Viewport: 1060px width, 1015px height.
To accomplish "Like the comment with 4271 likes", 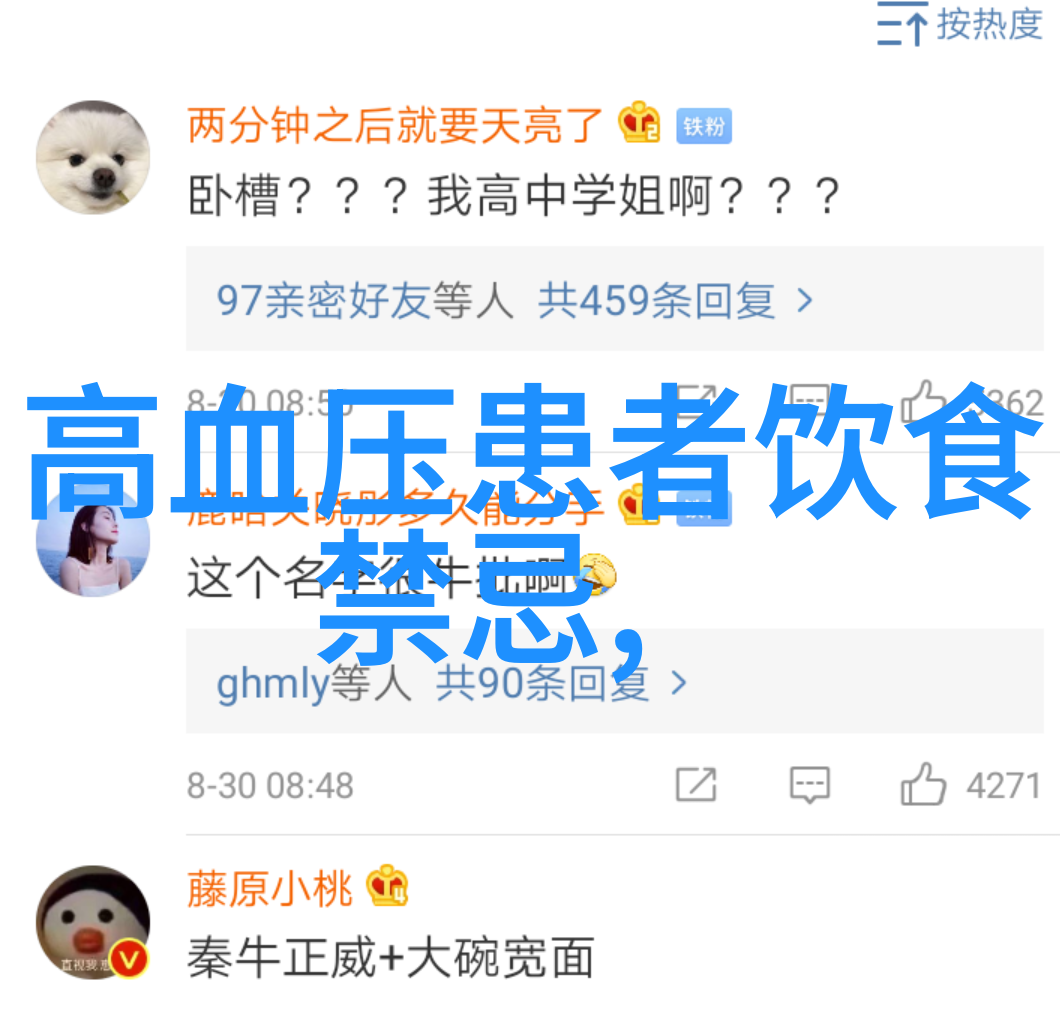I will (923, 785).
